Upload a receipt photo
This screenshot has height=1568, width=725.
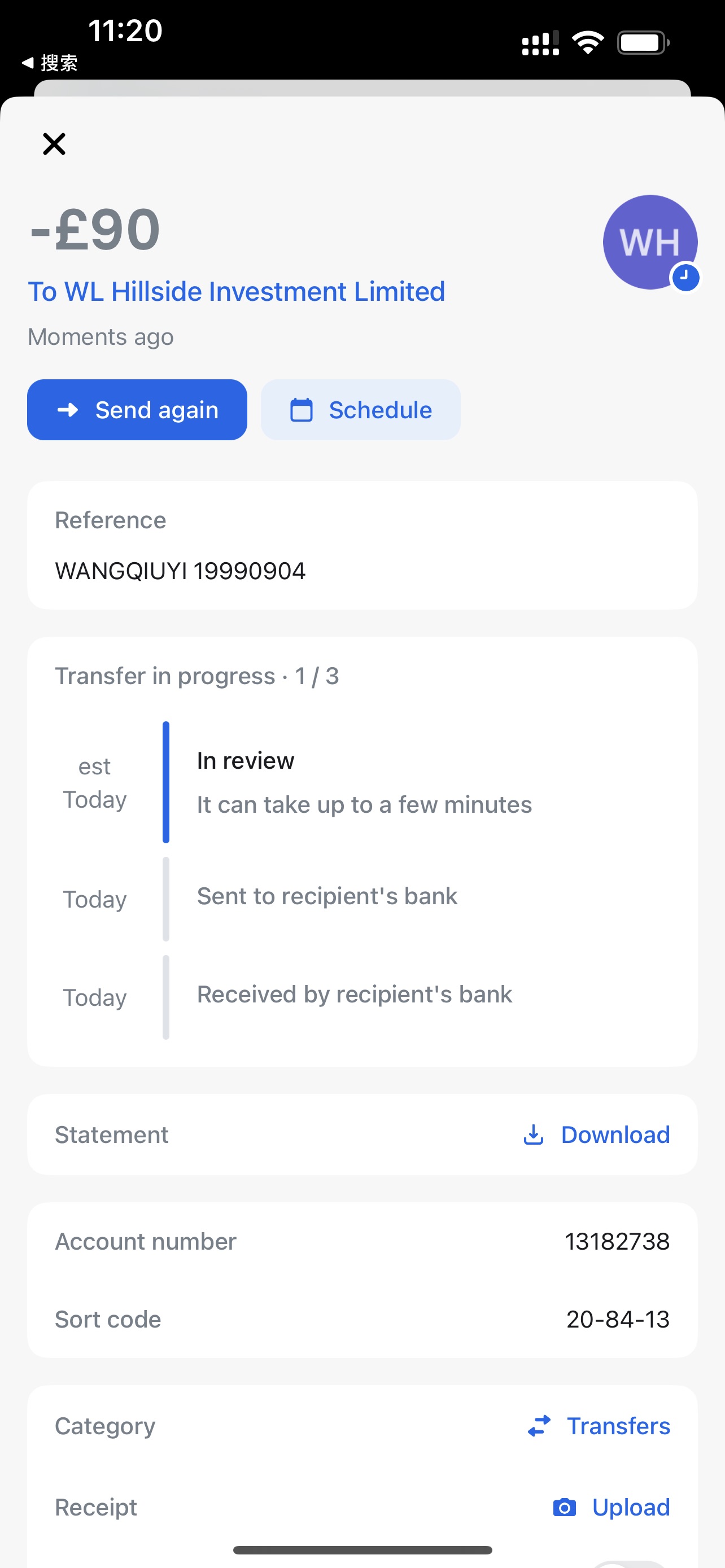pyautogui.click(x=611, y=1507)
